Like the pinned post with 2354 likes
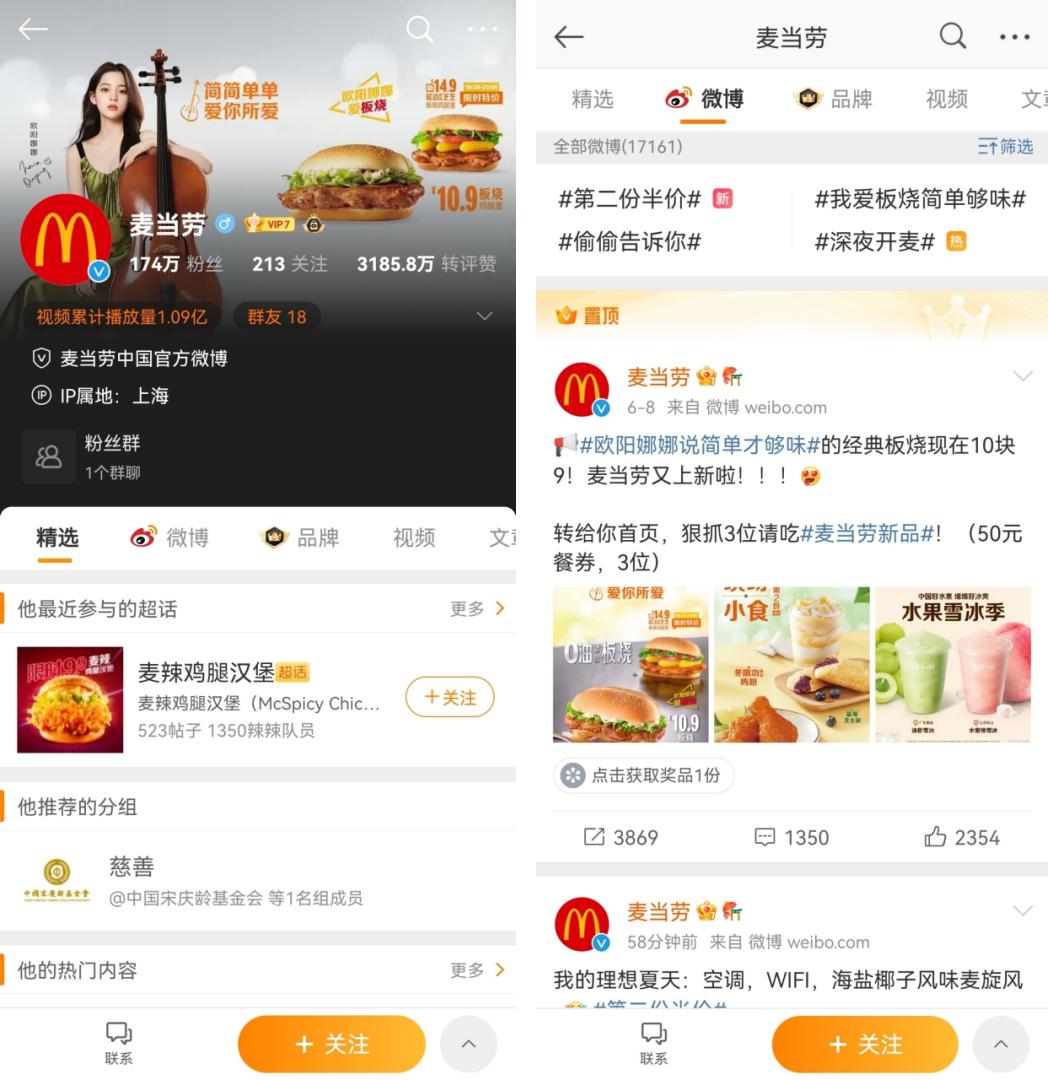The height and width of the screenshot is (1080, 1048). (x=961, y=837)
